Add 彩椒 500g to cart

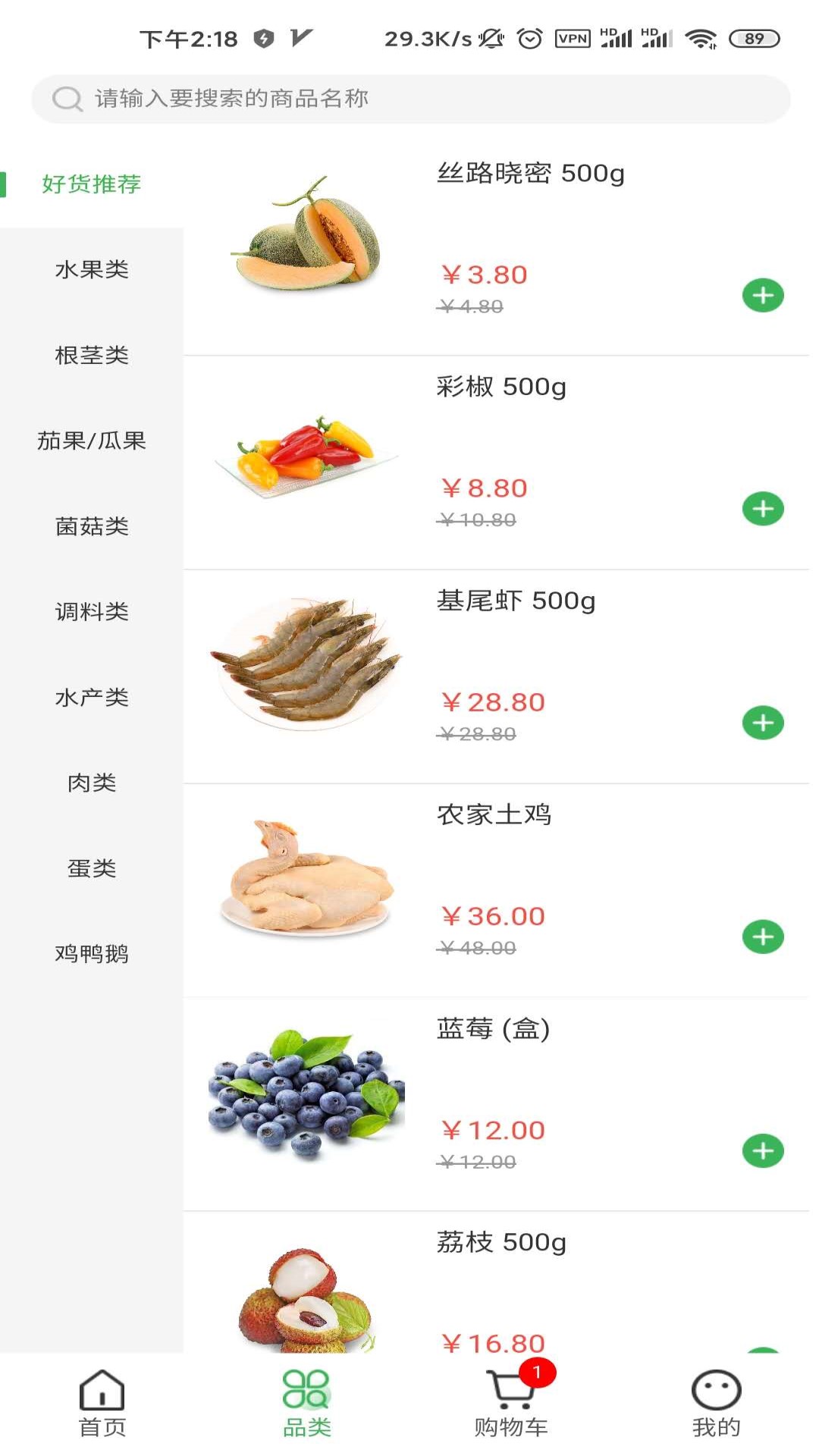763,509
